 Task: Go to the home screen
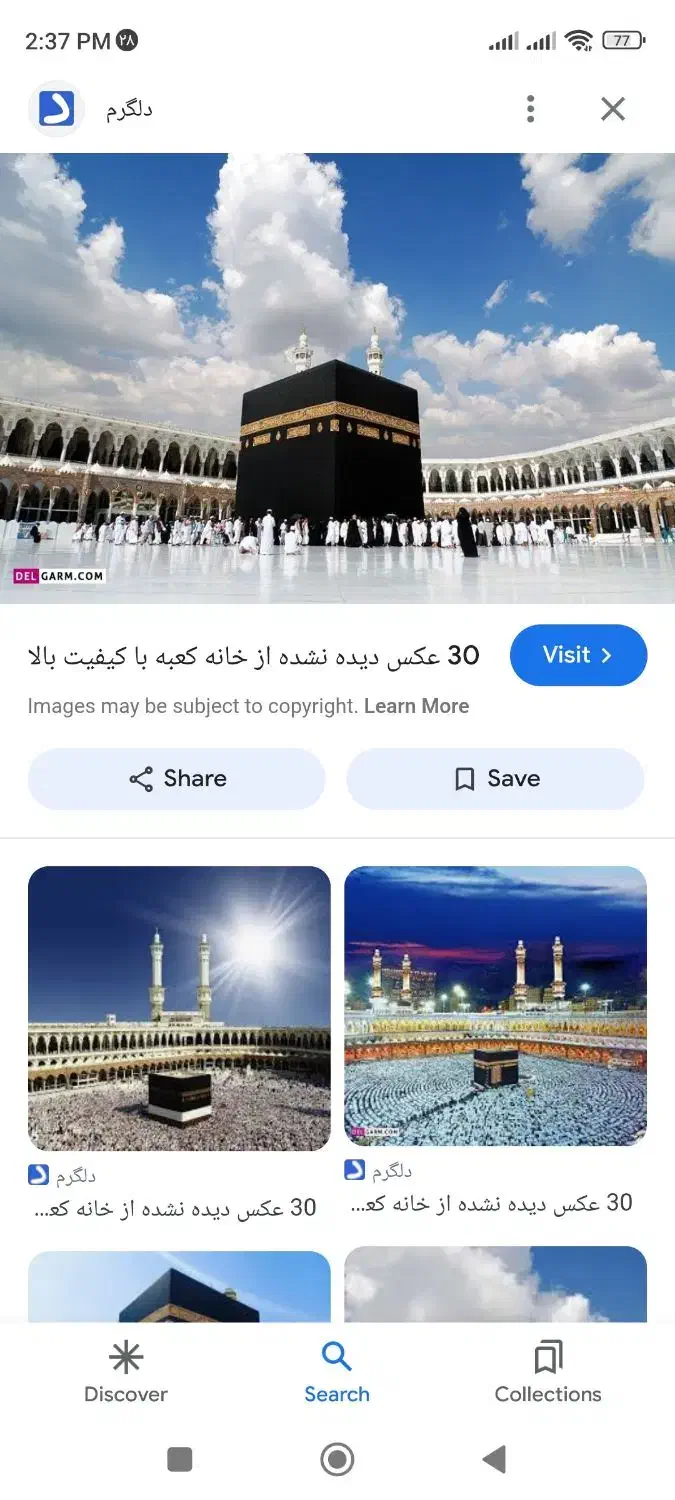337,1459
